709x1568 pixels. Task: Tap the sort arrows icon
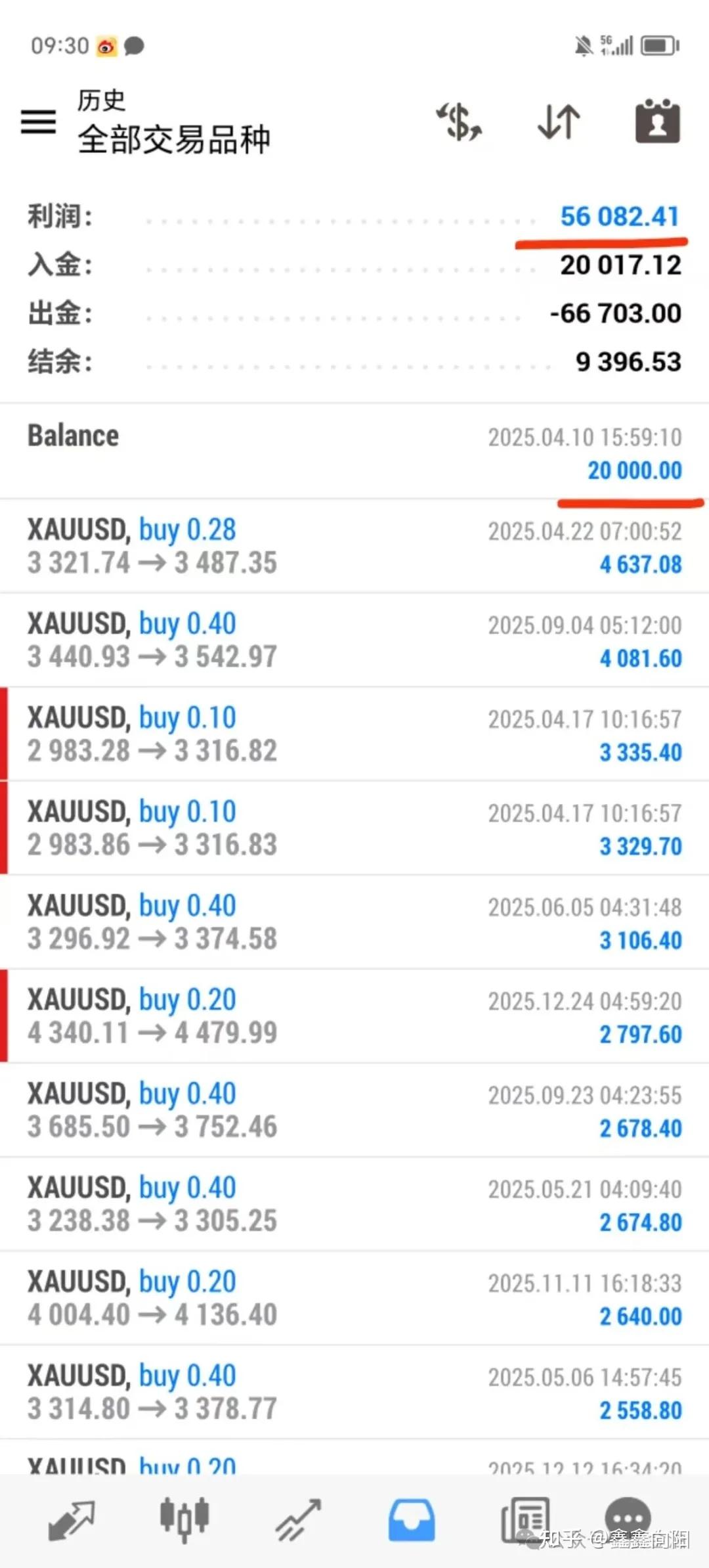click(x=559, y=122)
